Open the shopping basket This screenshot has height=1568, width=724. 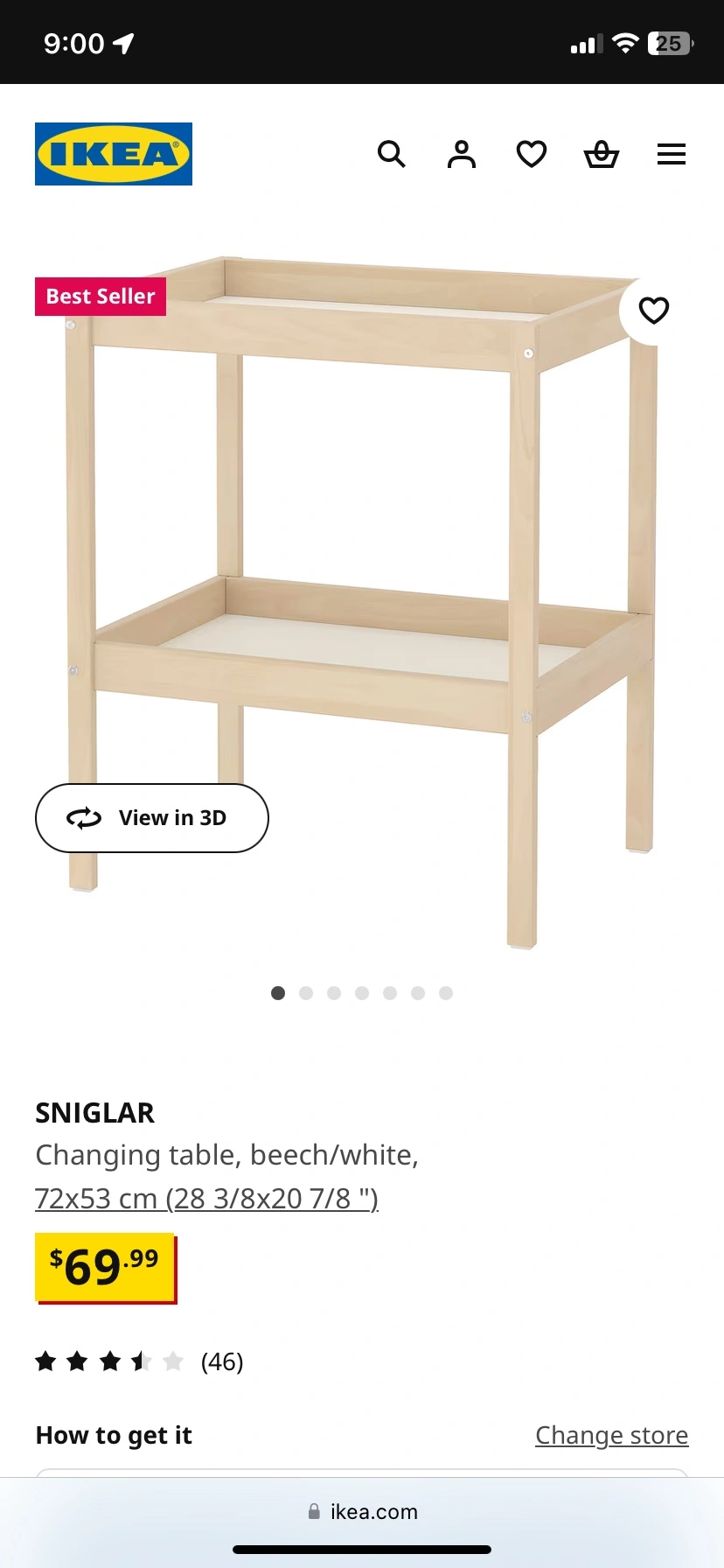click(x=602, y=155)
